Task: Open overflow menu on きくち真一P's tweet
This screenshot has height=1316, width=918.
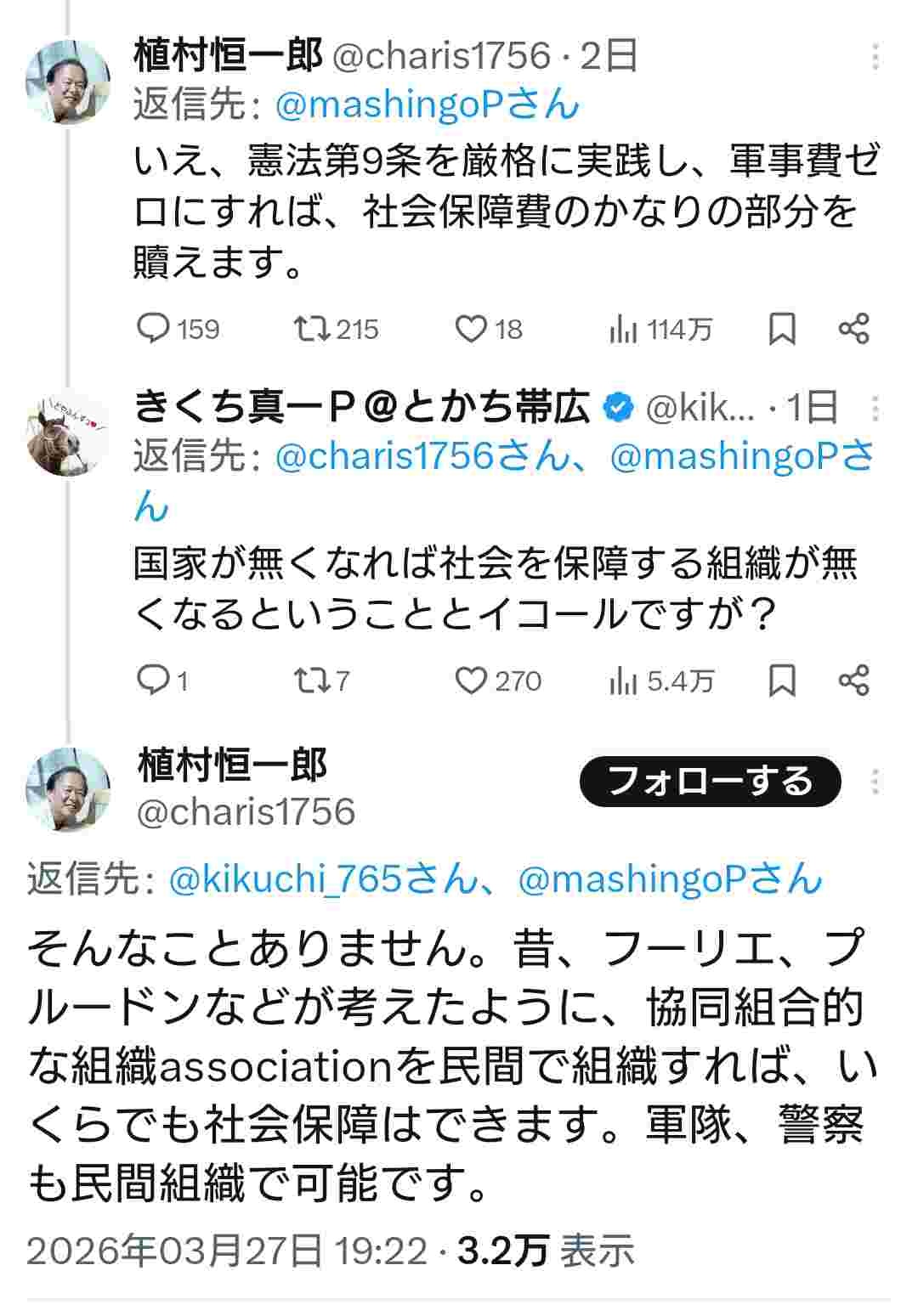Action: (x=875, y=409)
